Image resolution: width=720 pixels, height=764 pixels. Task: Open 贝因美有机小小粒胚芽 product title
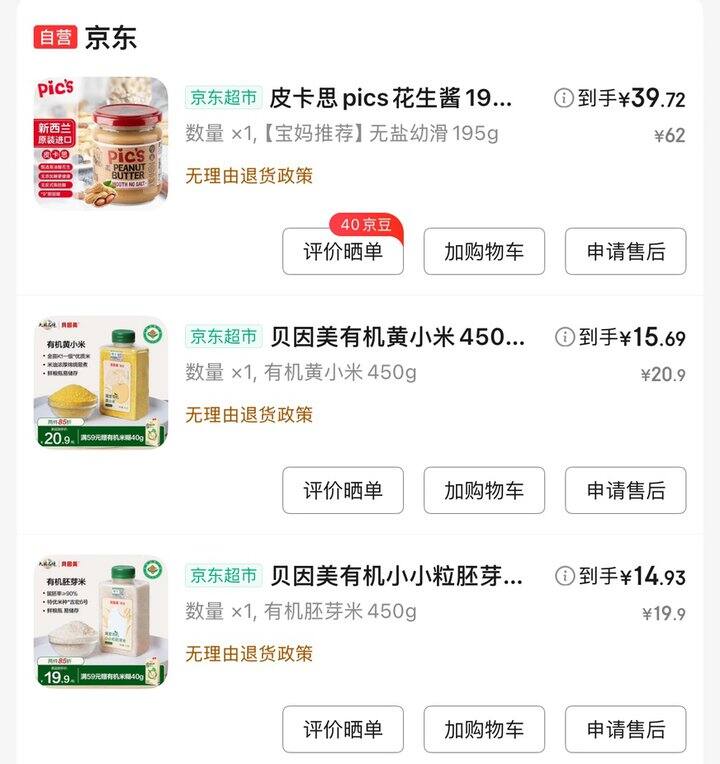pyautogui.click(x=397, y=576)
